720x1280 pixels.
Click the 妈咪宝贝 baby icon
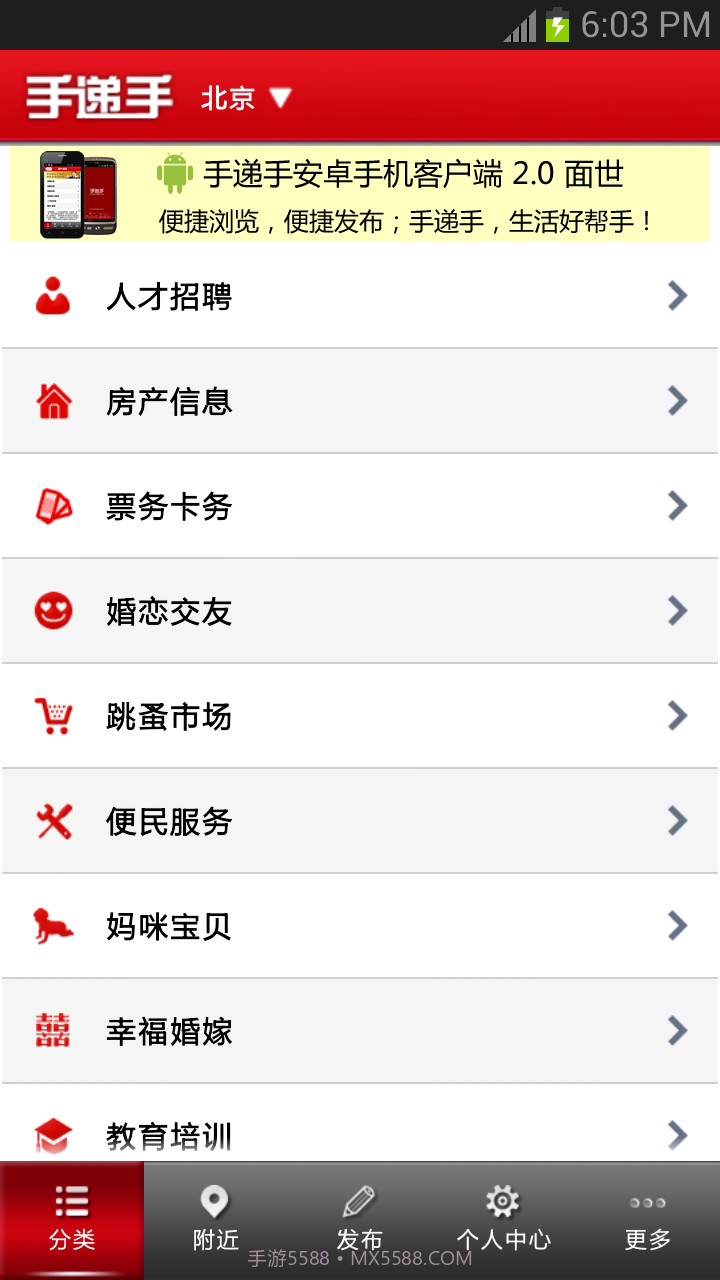pos(53,926)
